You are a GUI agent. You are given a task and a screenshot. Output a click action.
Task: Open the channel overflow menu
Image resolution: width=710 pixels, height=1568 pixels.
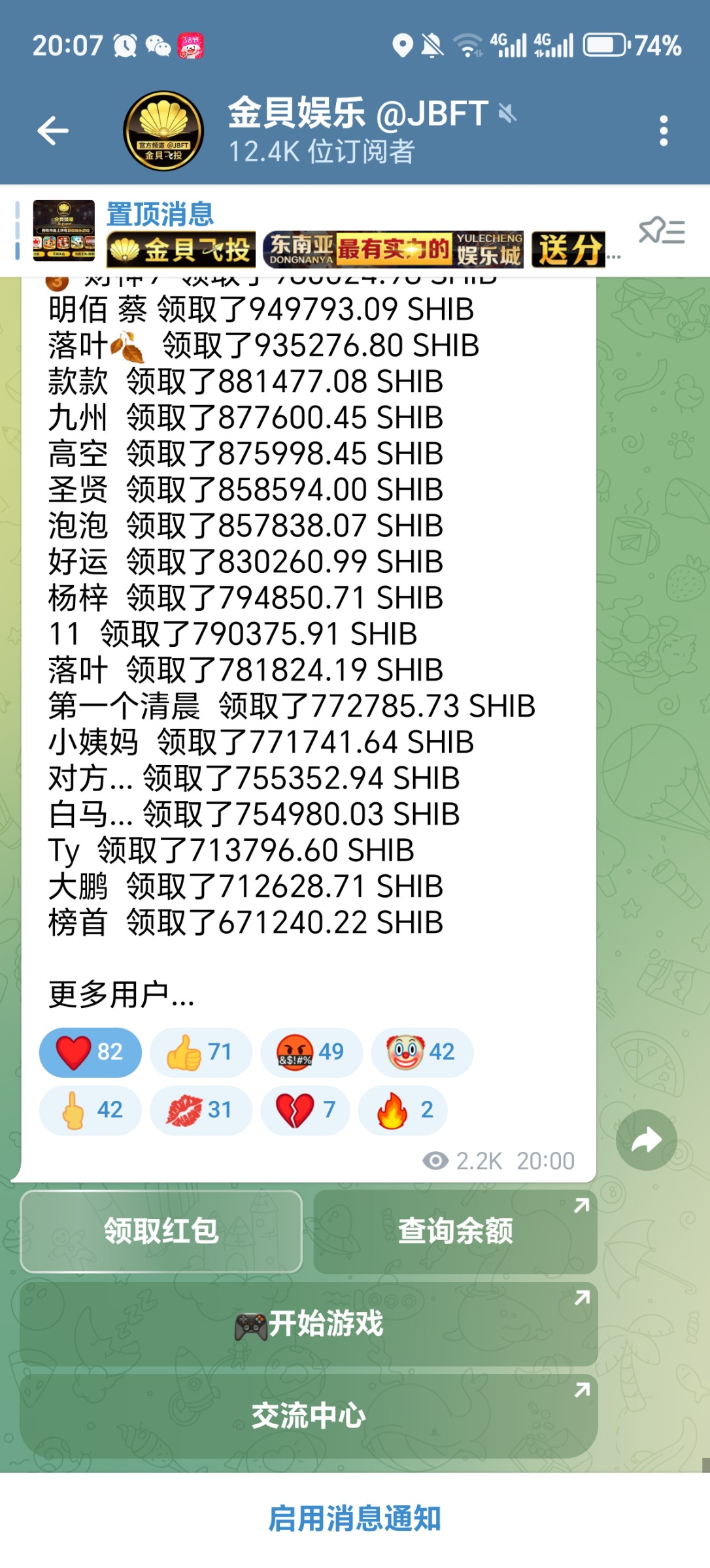(x=664, y=131)
